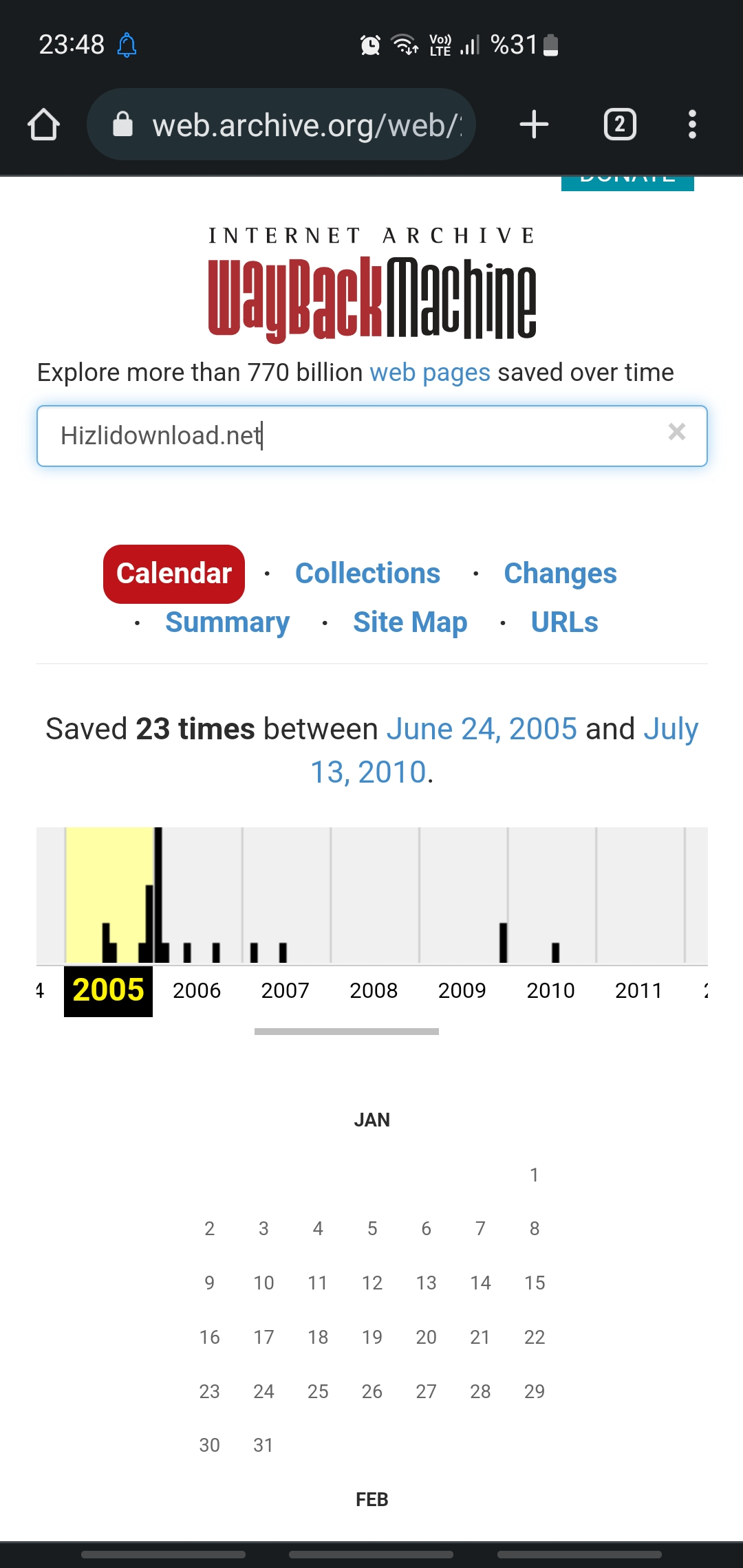Select year 2009 on the timeline
The image size is (743, 1568).
(x=462, y=990)
